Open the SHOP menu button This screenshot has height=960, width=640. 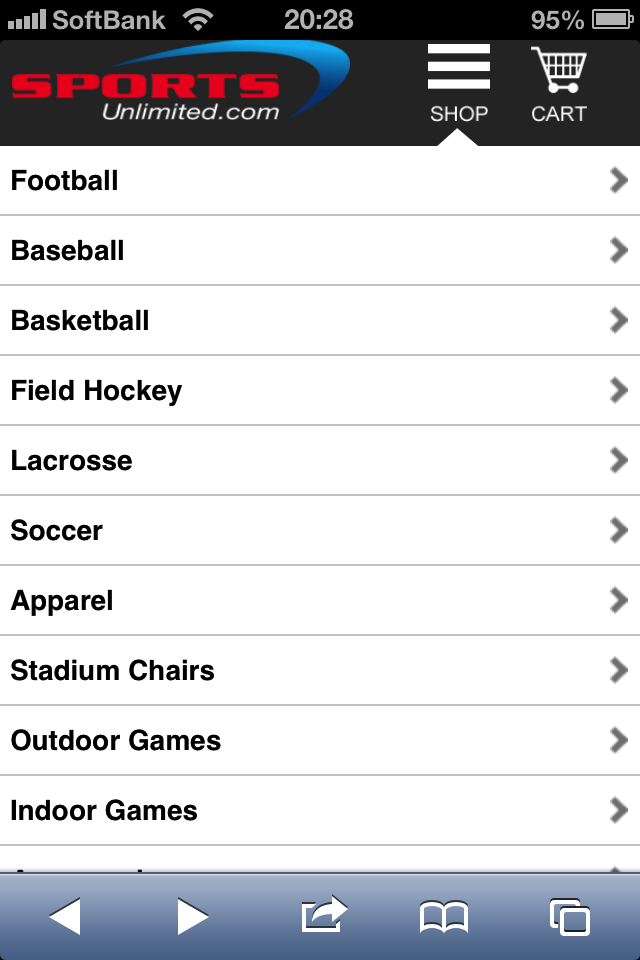click(459, 84)
